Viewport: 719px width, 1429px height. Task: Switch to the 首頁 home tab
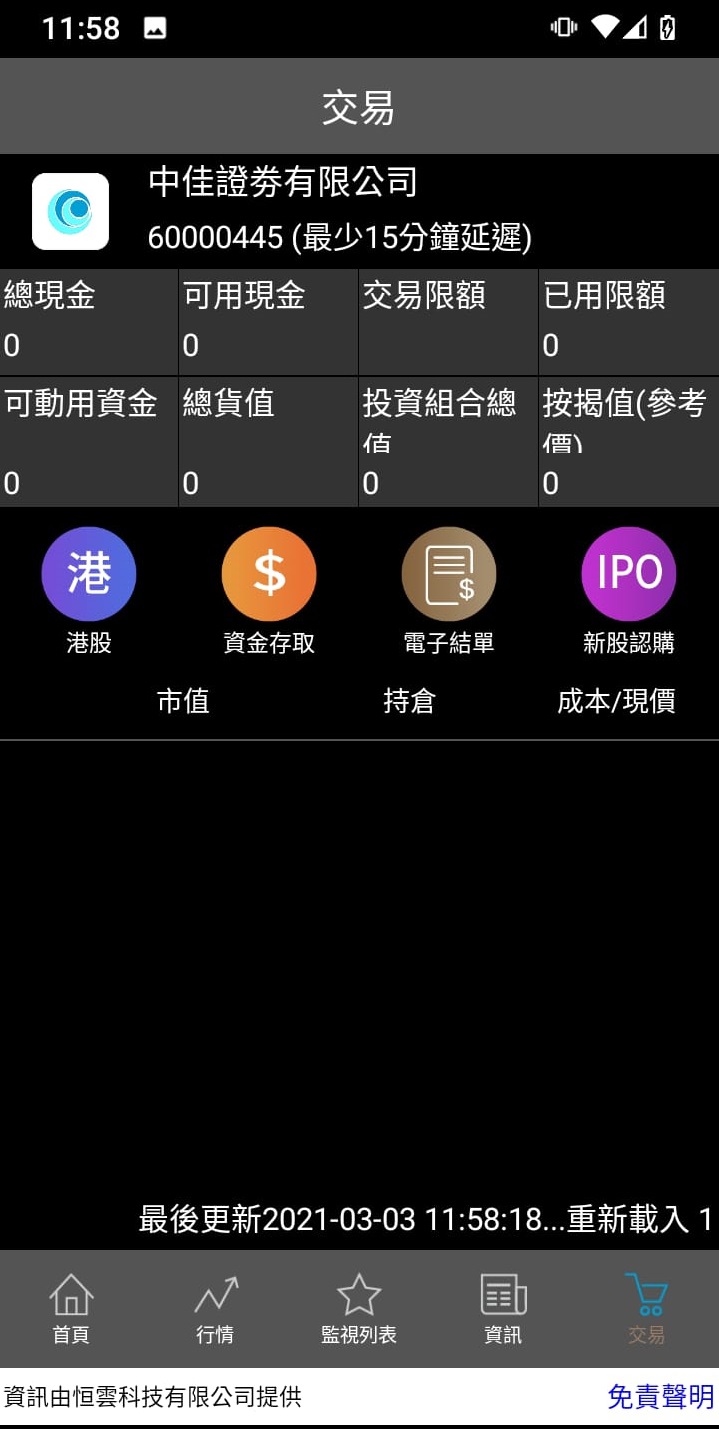click(x=71, y=1308)
